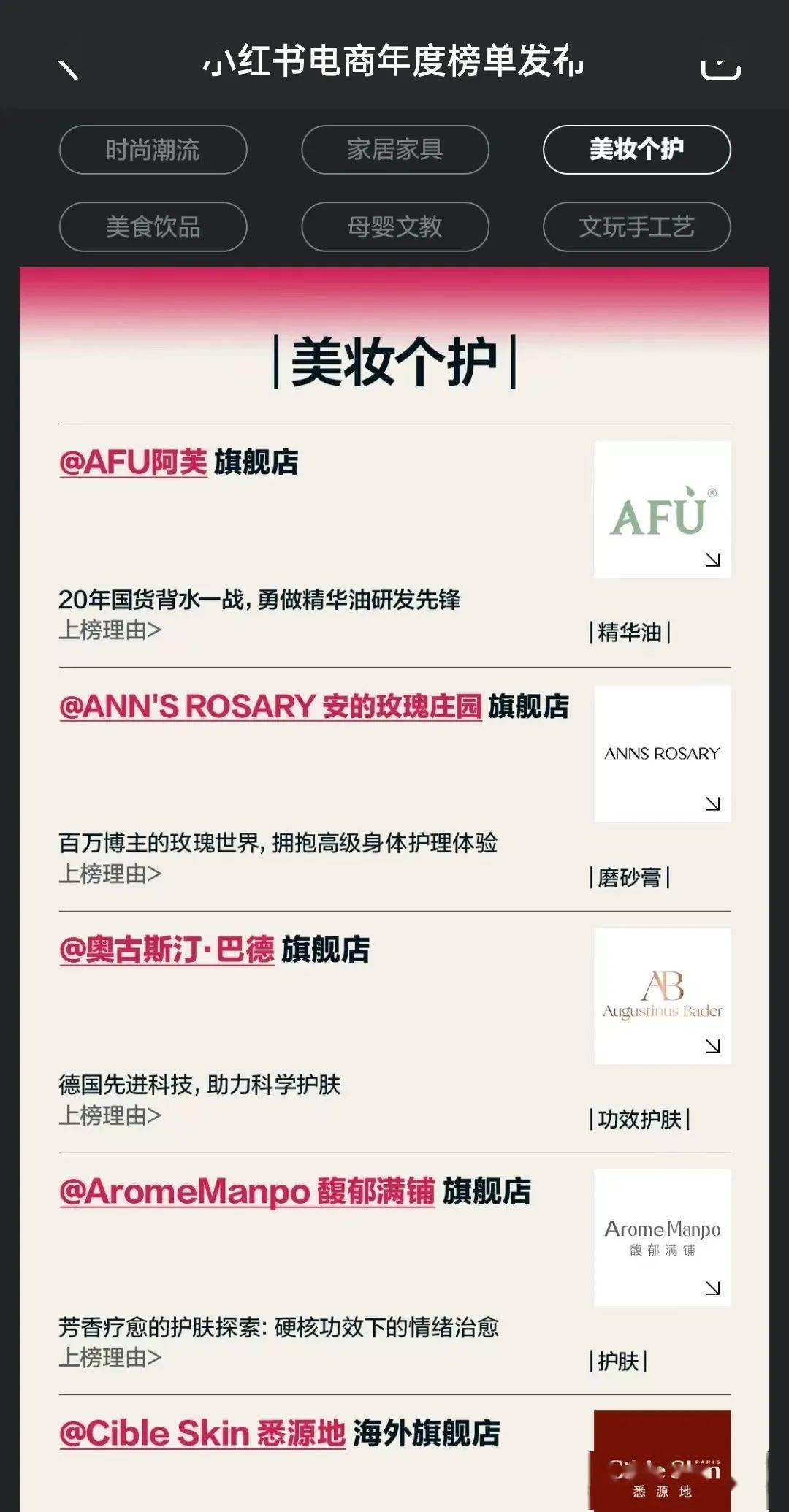Image resolution: width=789 pixels, height=1512 pixels.
Task: Switch to the 时尚潮流 category
Action: click(x=153, y=150)
